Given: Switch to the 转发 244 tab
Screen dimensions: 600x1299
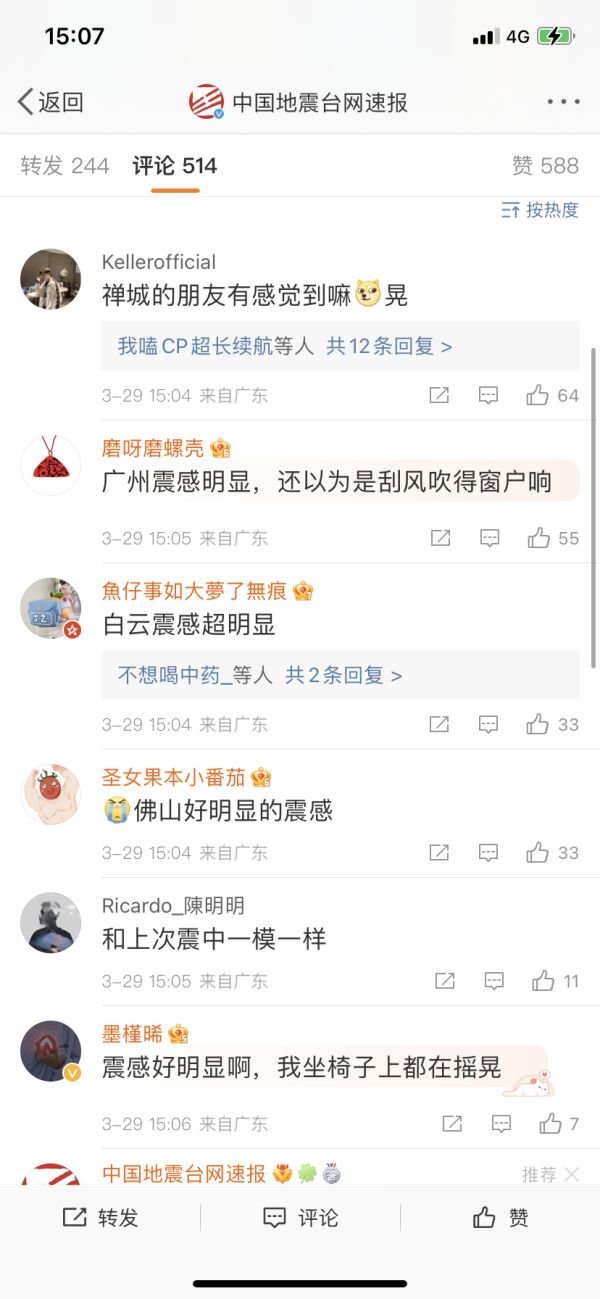Looking at the screenshot, I should point(65,166).
